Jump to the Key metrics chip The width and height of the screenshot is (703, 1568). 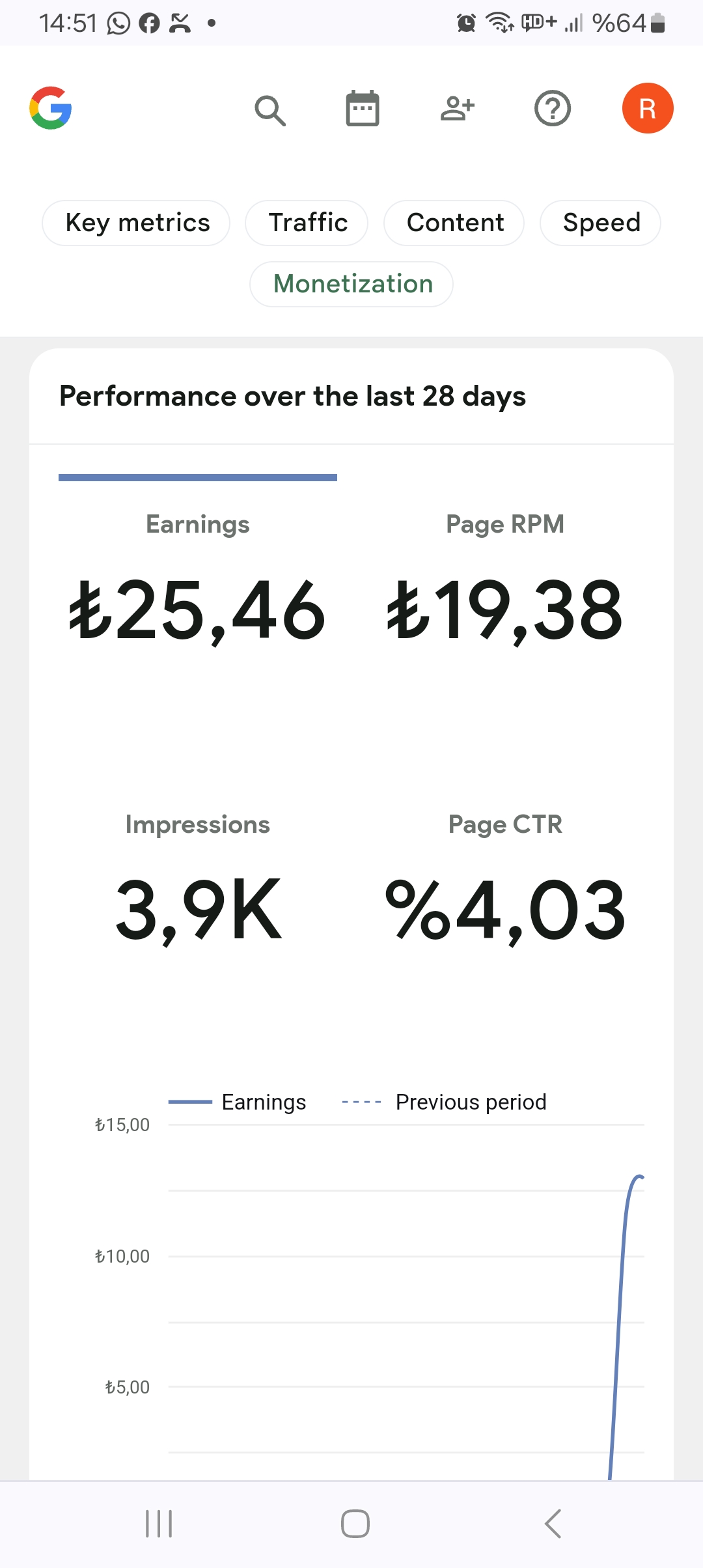[x=136, y=223]
